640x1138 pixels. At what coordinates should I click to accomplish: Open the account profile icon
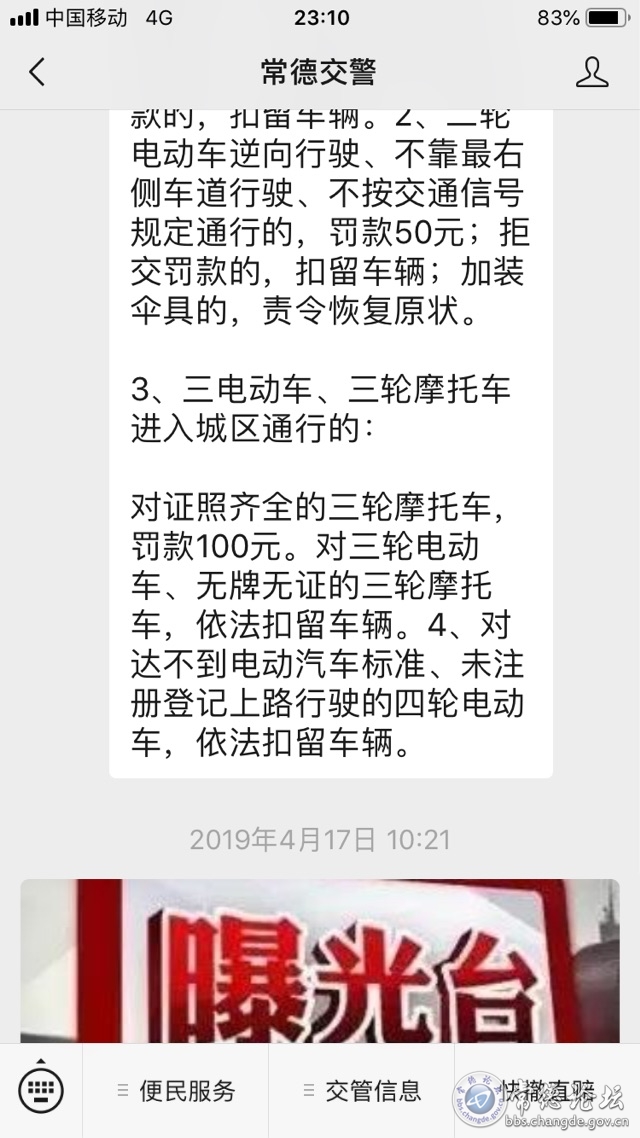point(592,72)
